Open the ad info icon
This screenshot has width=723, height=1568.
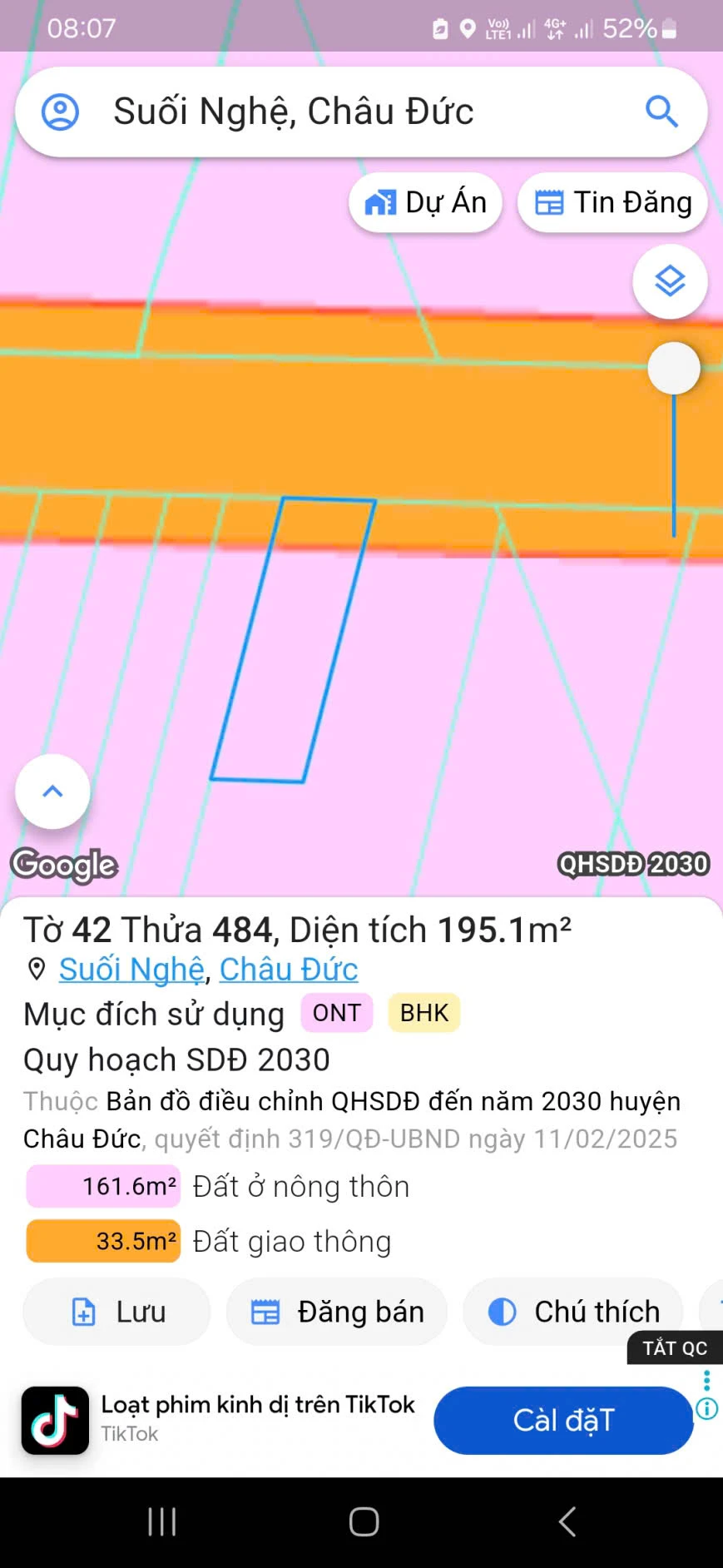point(707,1409)
